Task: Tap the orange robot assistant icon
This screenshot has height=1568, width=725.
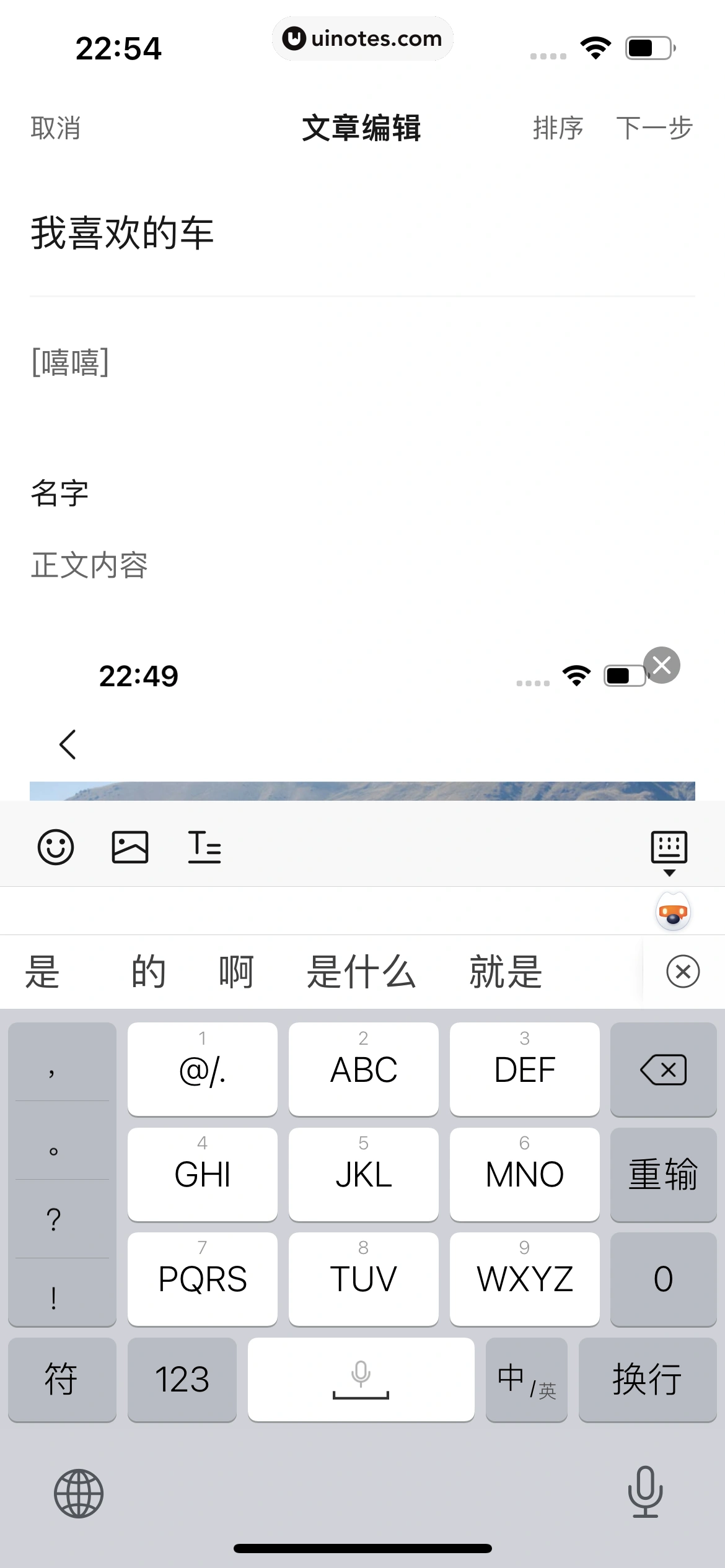Action: tap(673, 910)
